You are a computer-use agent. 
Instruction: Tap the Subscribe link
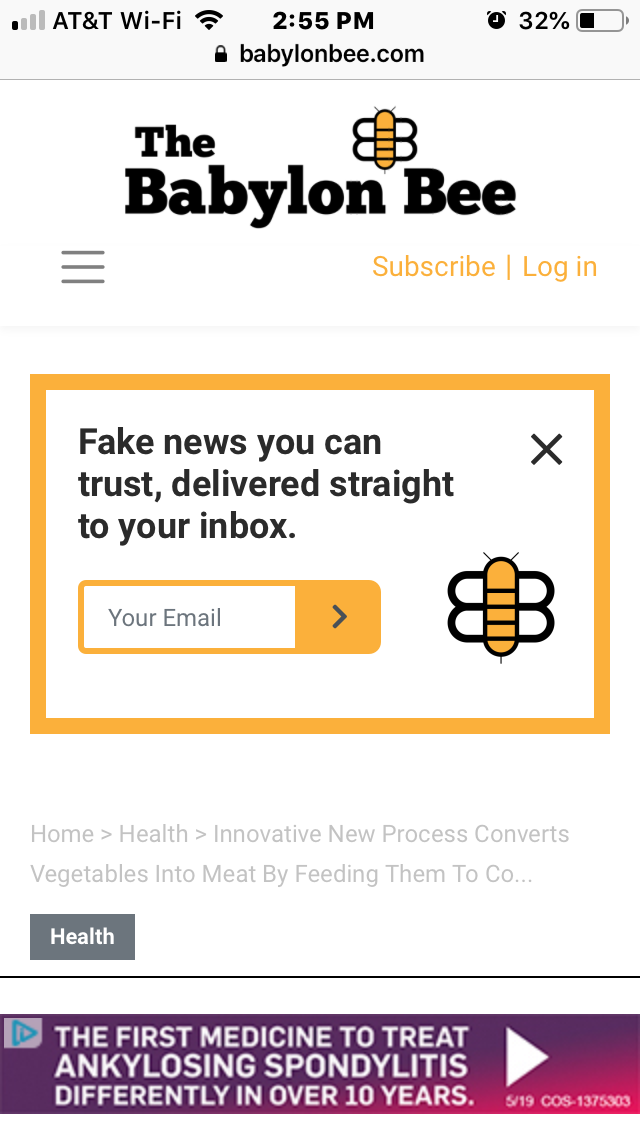coord(433,267)
